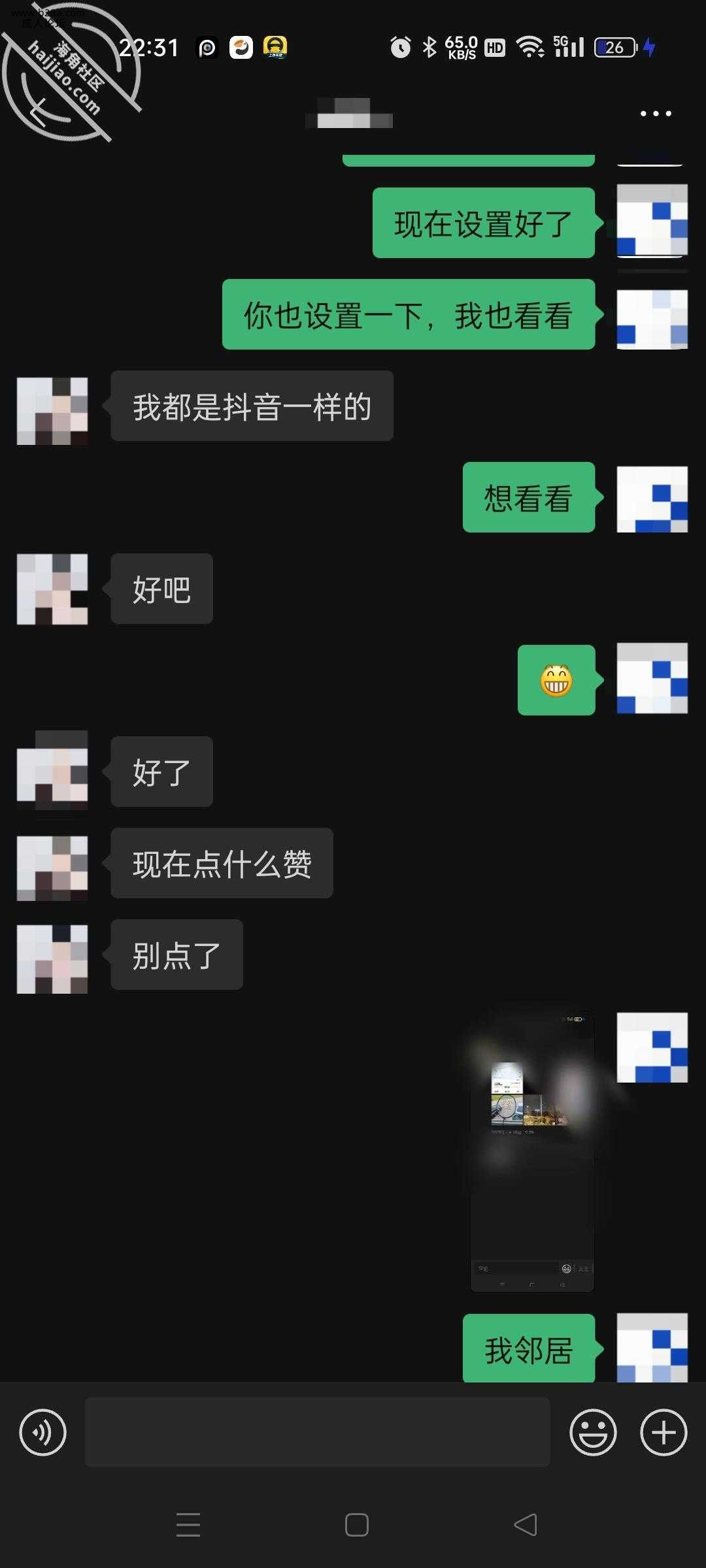View the sent screenshot image above 我邻居
The width and height of the screenshot is (706, 1568).
point(532,1151)
